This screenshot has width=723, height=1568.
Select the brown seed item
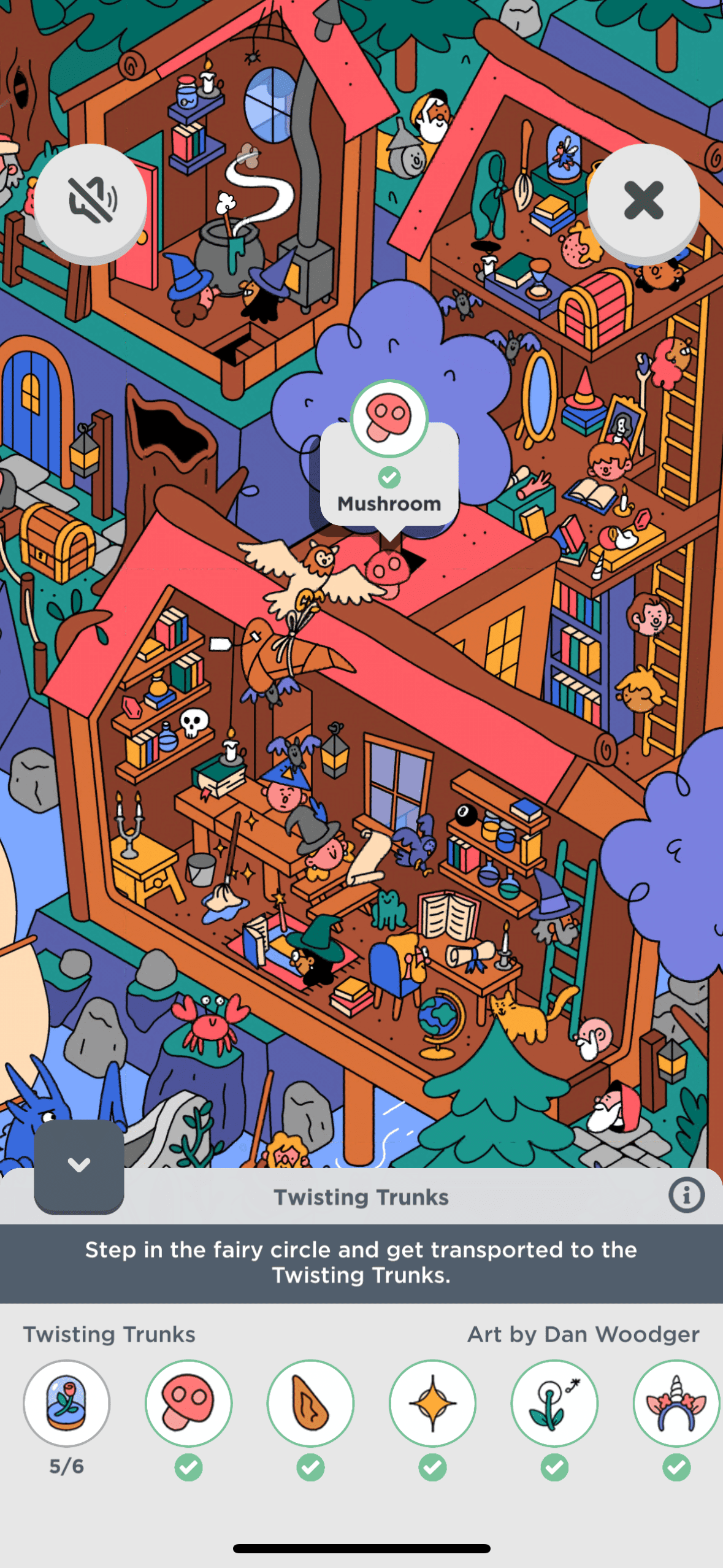point(310,1404)
